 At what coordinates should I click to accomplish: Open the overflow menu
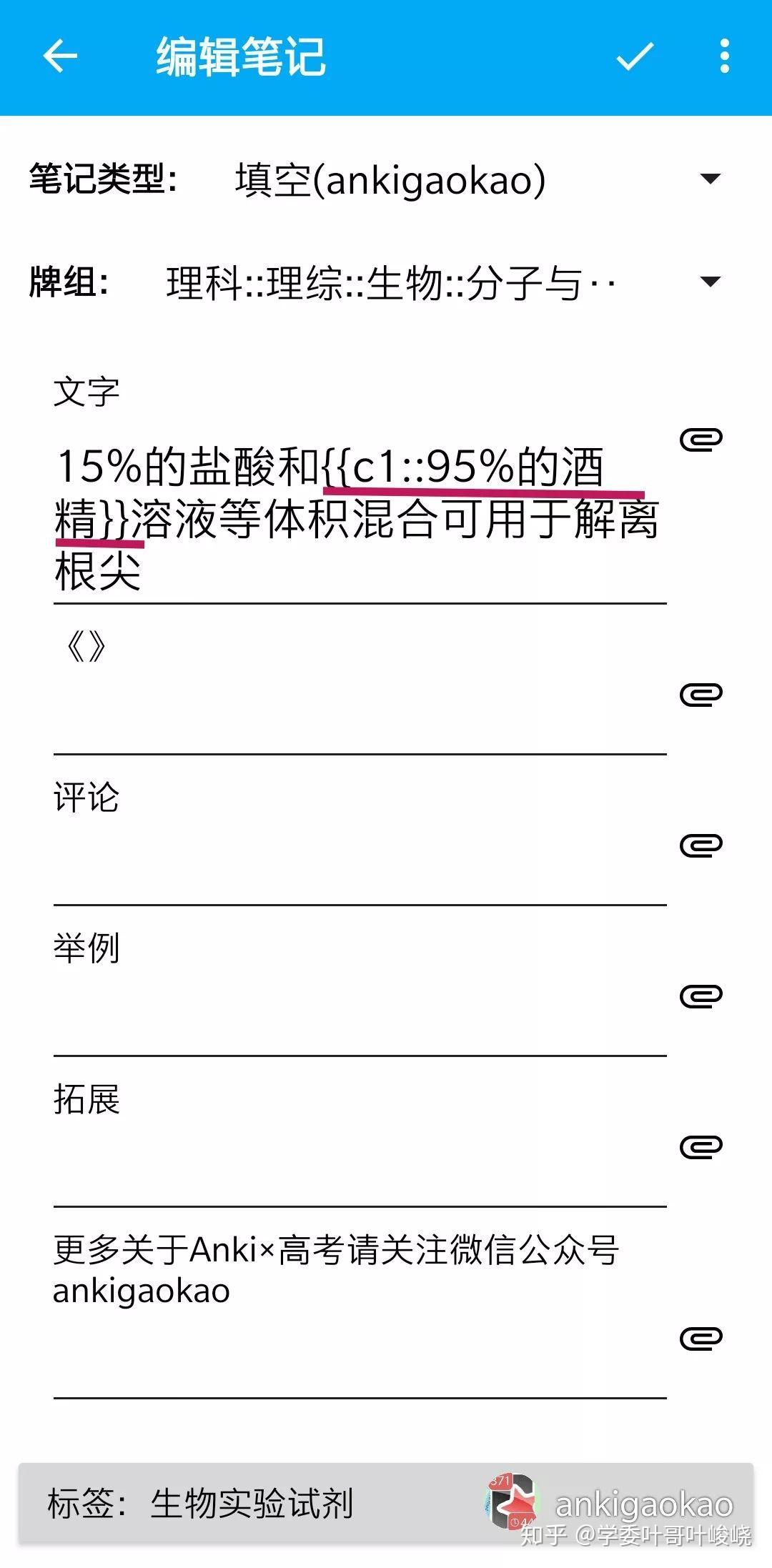tap(724, 56)
